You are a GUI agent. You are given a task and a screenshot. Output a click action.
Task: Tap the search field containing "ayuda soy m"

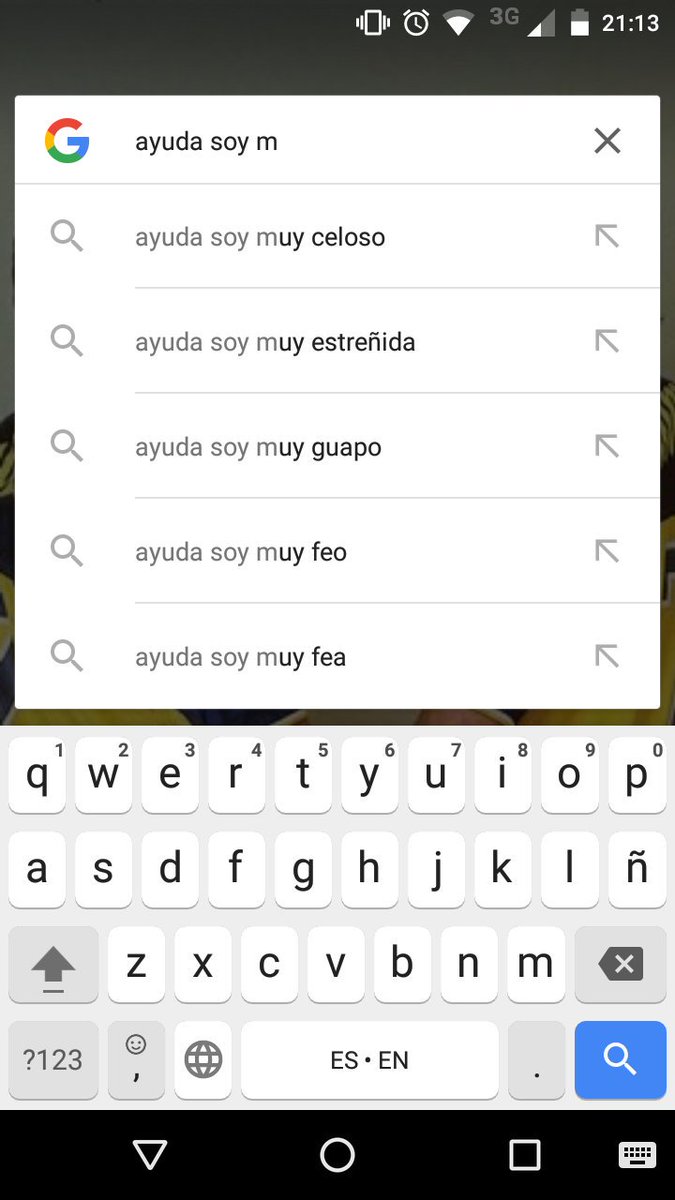[x=350, y=141]
